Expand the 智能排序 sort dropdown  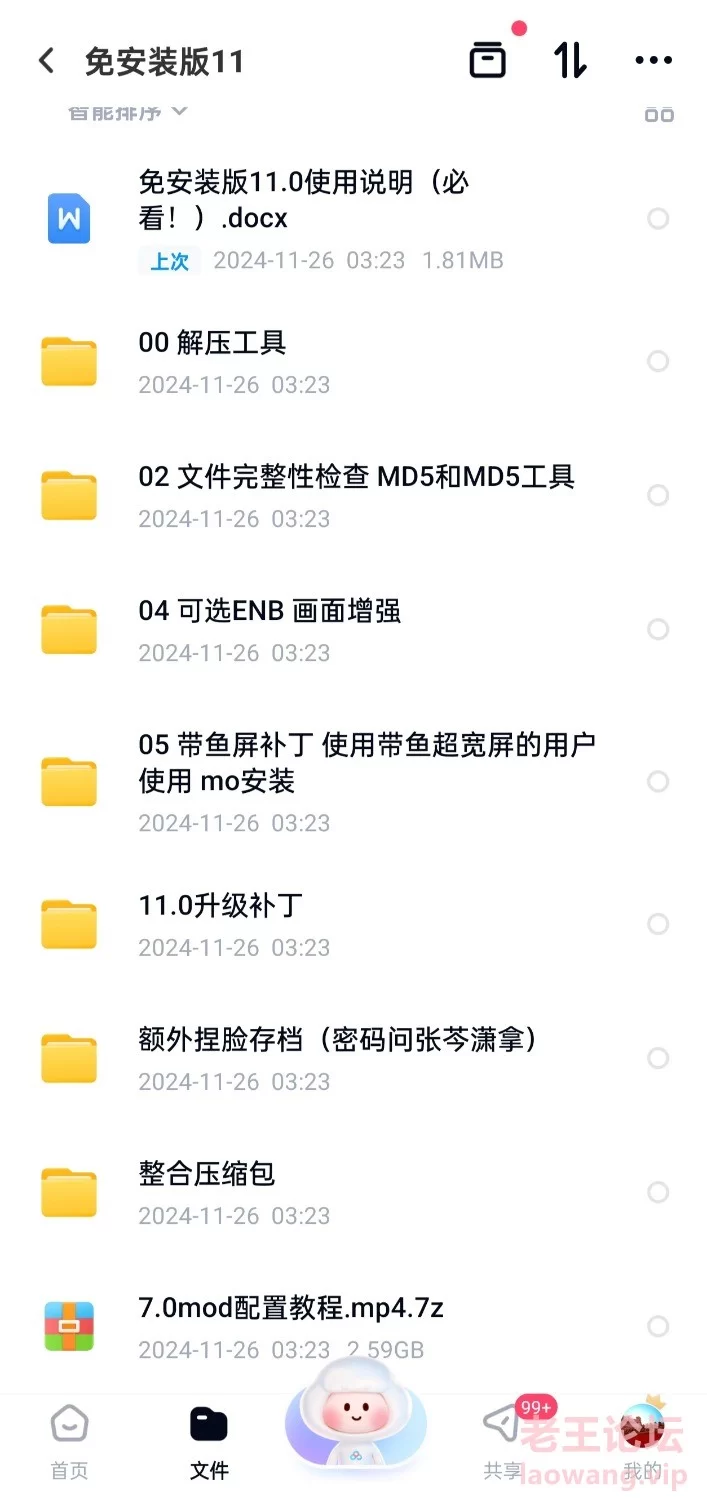(127, 112)
